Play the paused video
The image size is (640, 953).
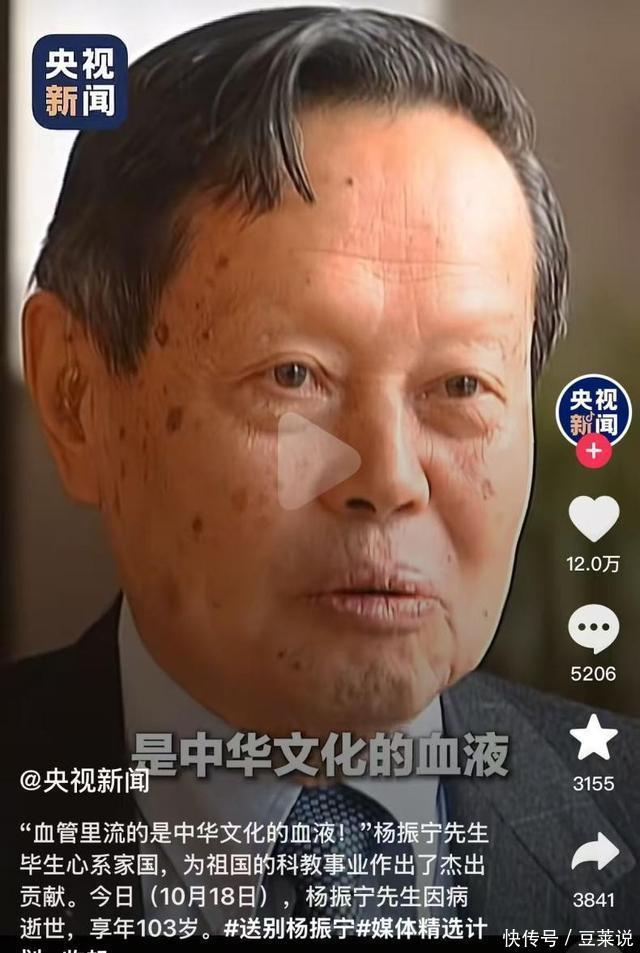(x=318, y=461)
